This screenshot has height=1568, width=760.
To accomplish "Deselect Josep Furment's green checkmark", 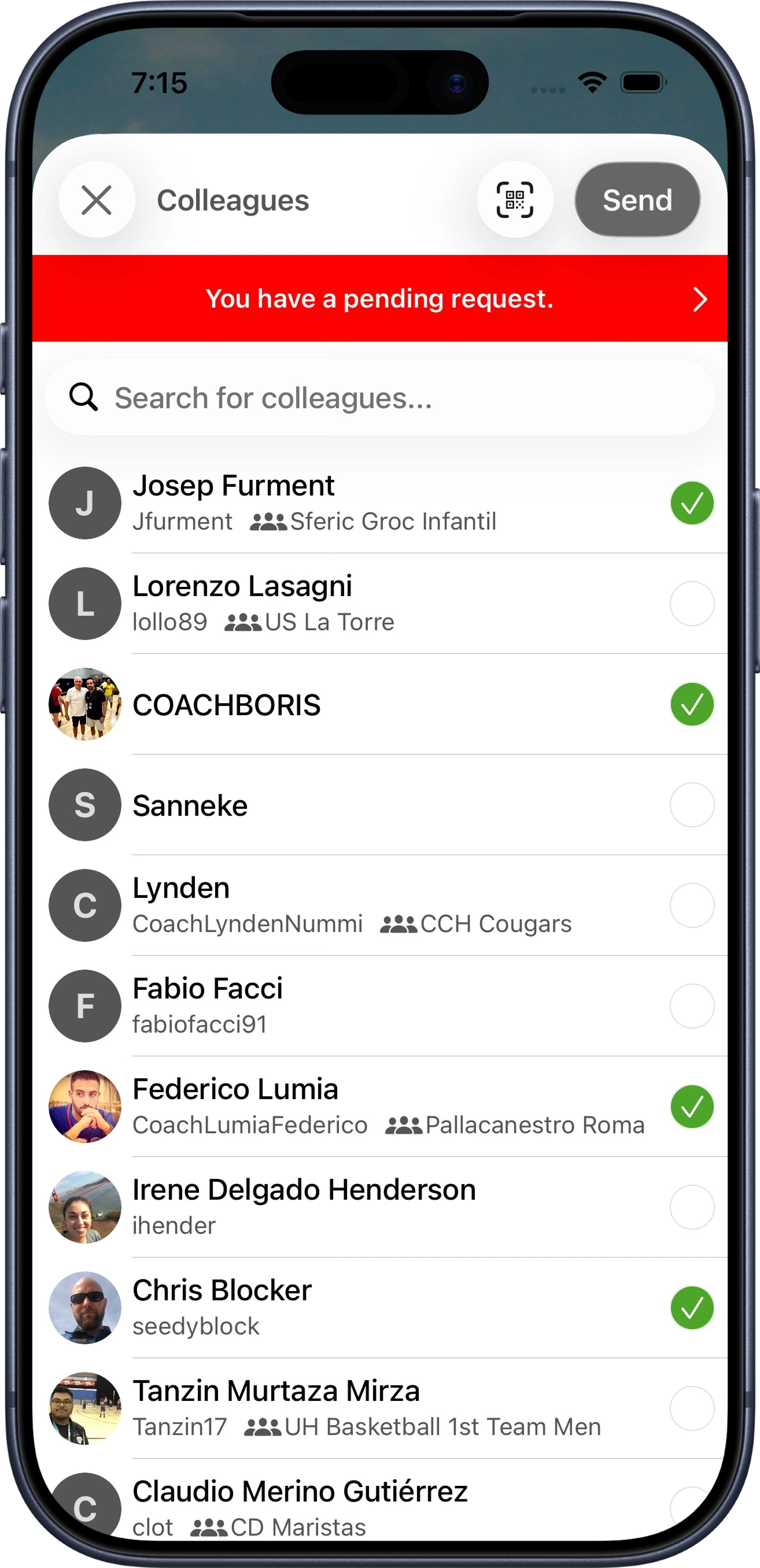I will point(692,503).
